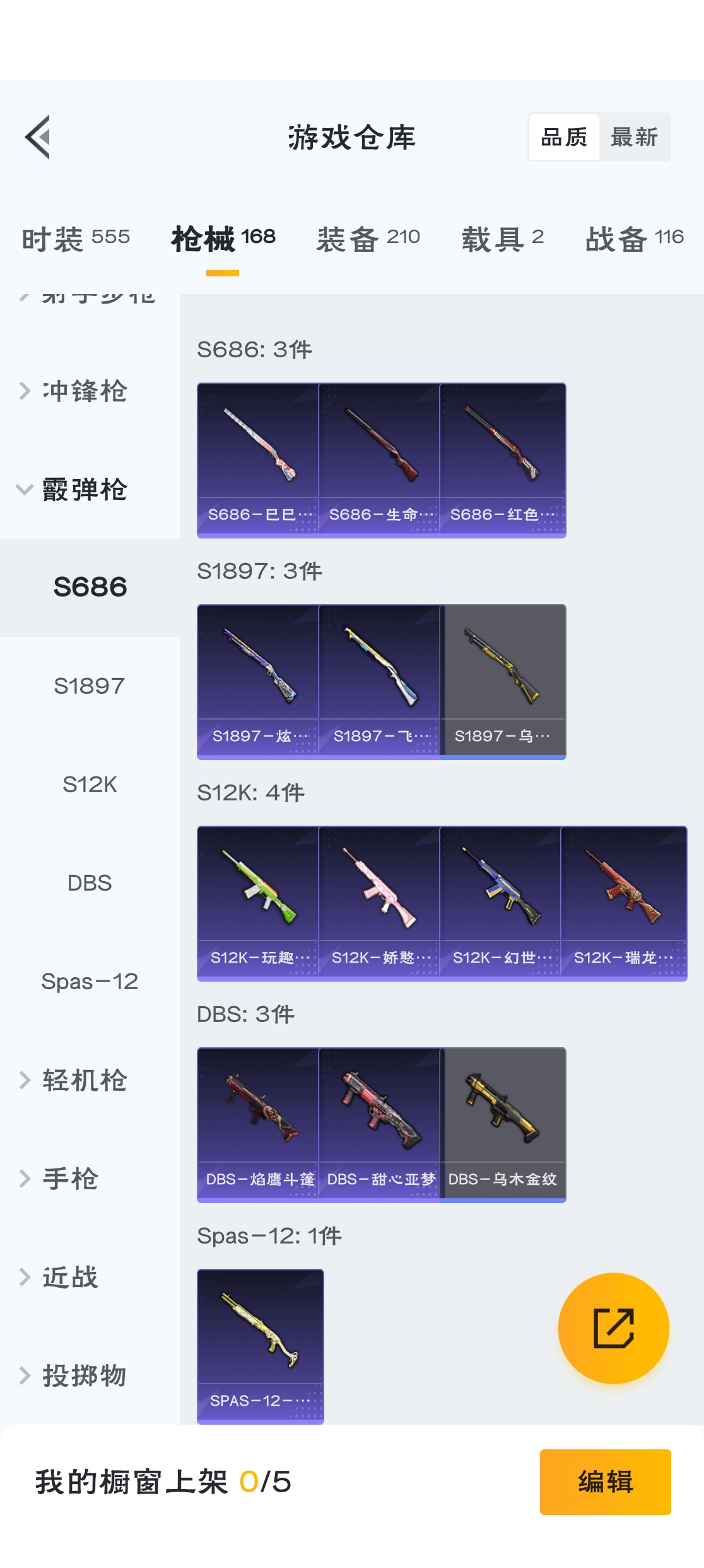Expand the 手枪 category
704x1568 pixels.
pos(71,1179)
